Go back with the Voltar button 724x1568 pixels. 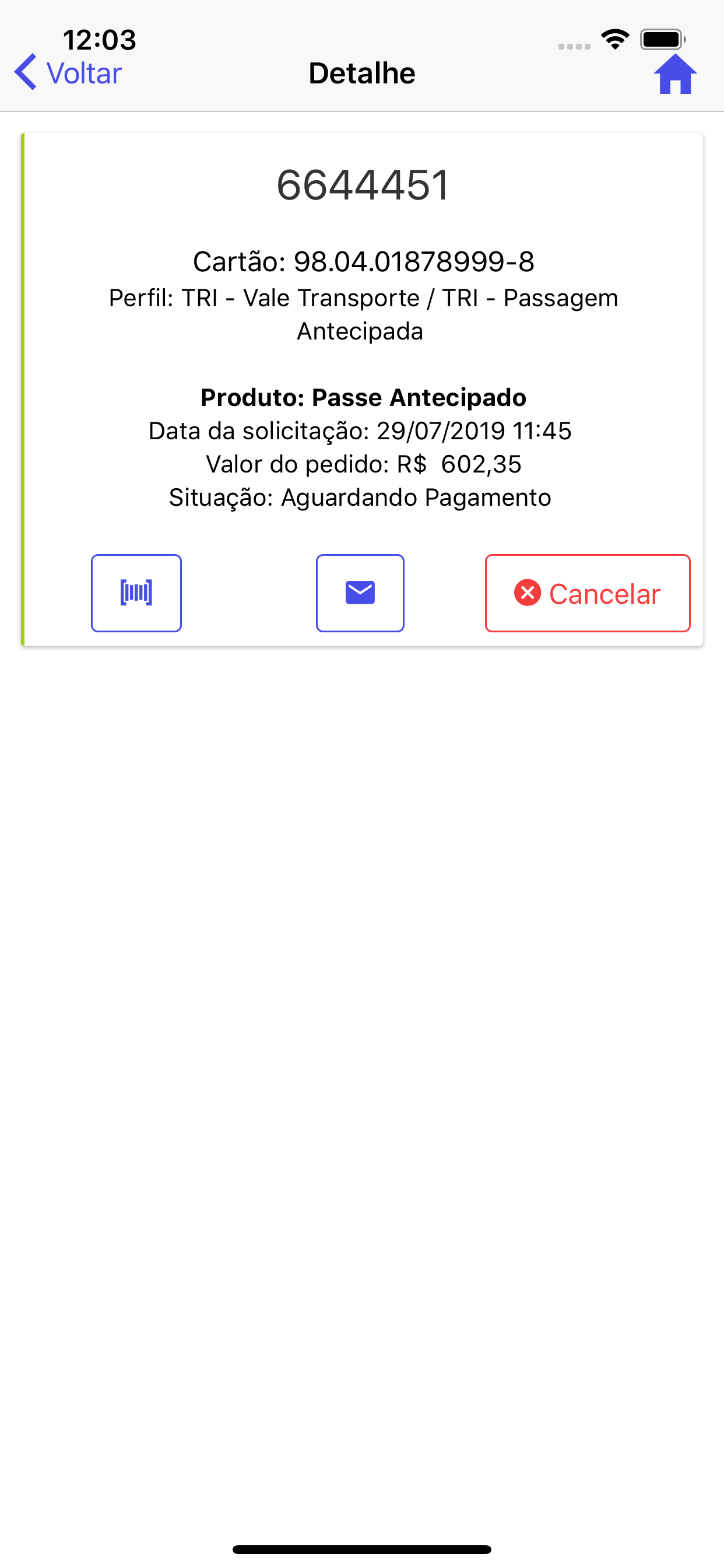pyautogui.click(x=68, y=73)
